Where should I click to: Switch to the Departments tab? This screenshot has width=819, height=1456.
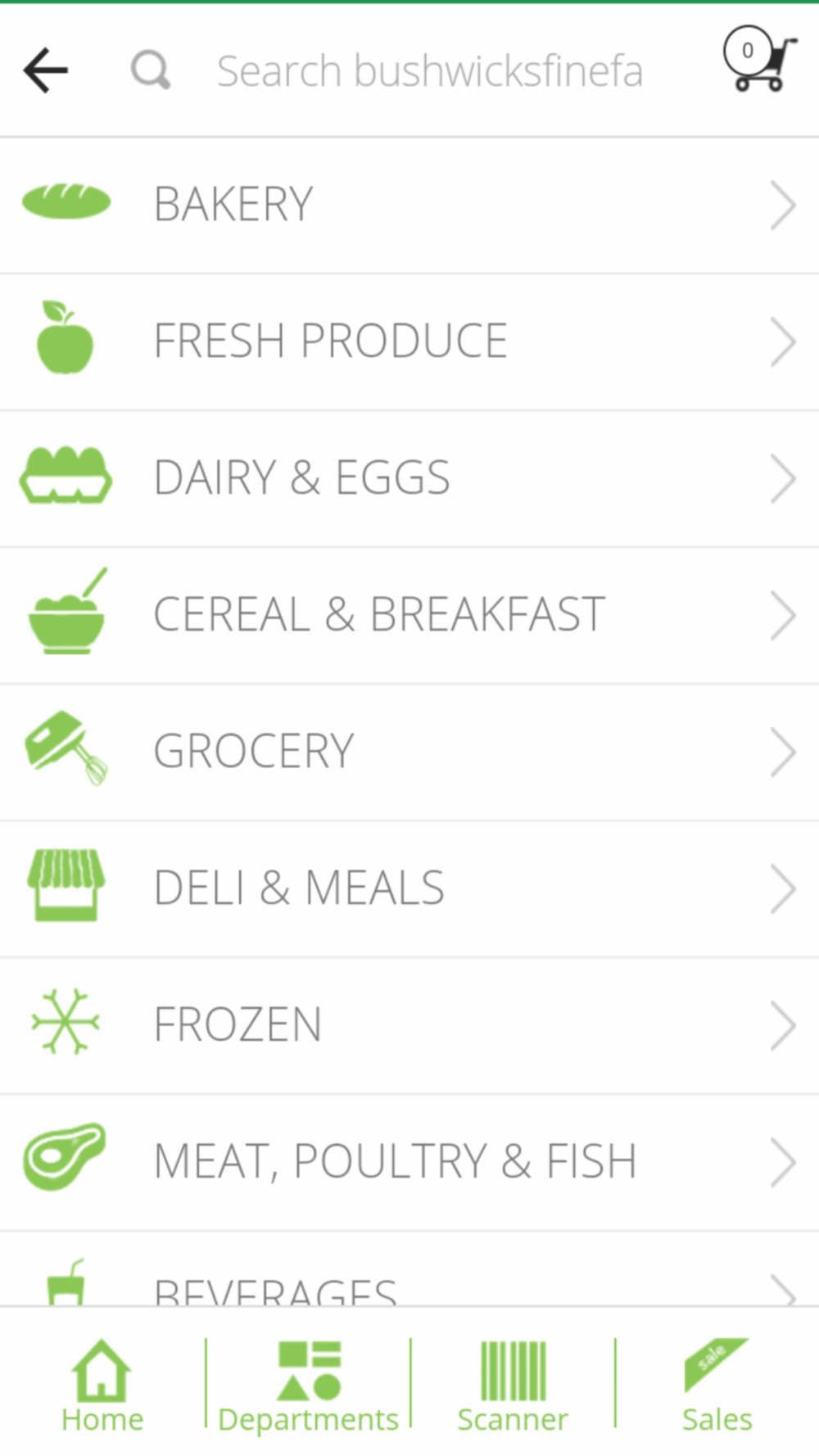[x=308, y=1386]
